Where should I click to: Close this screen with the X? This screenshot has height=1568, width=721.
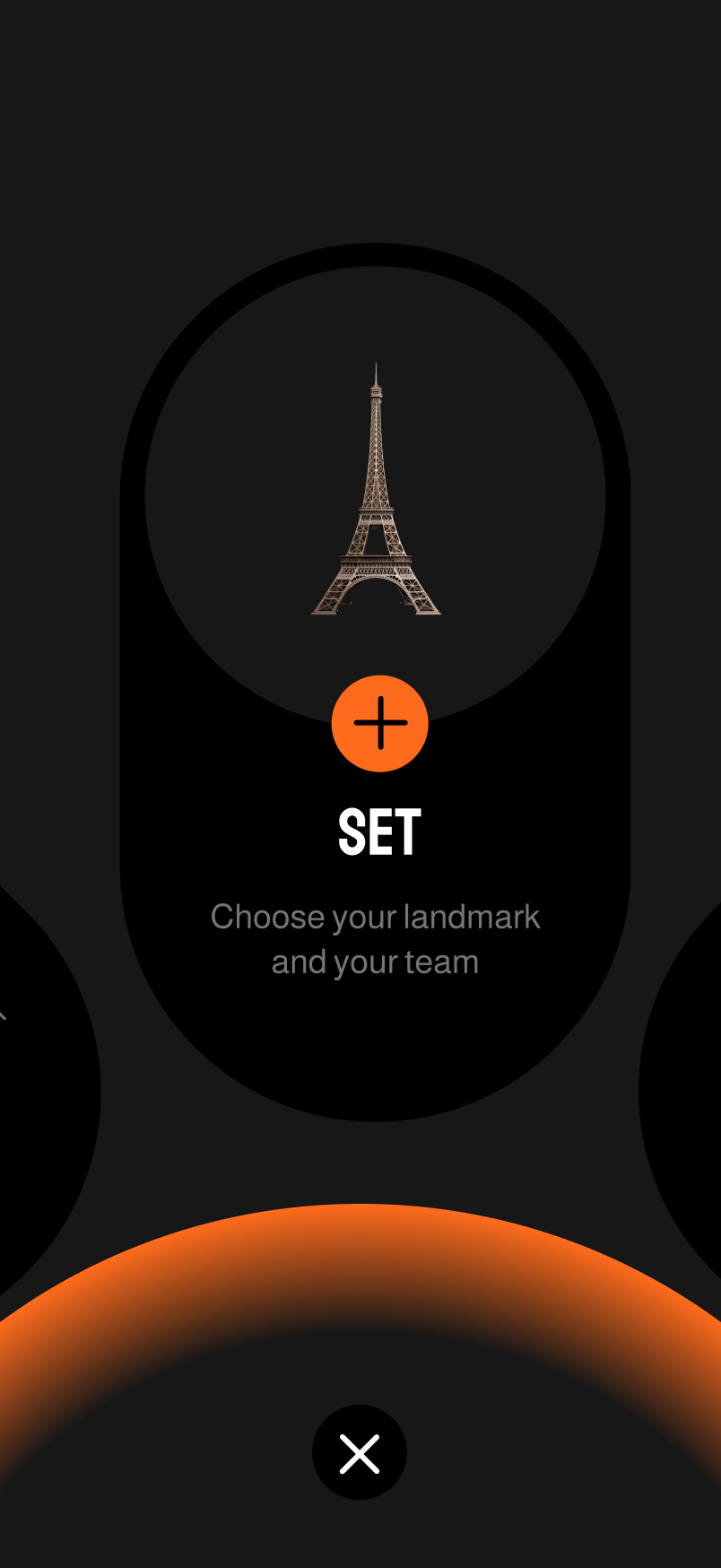click(360, 1452)
